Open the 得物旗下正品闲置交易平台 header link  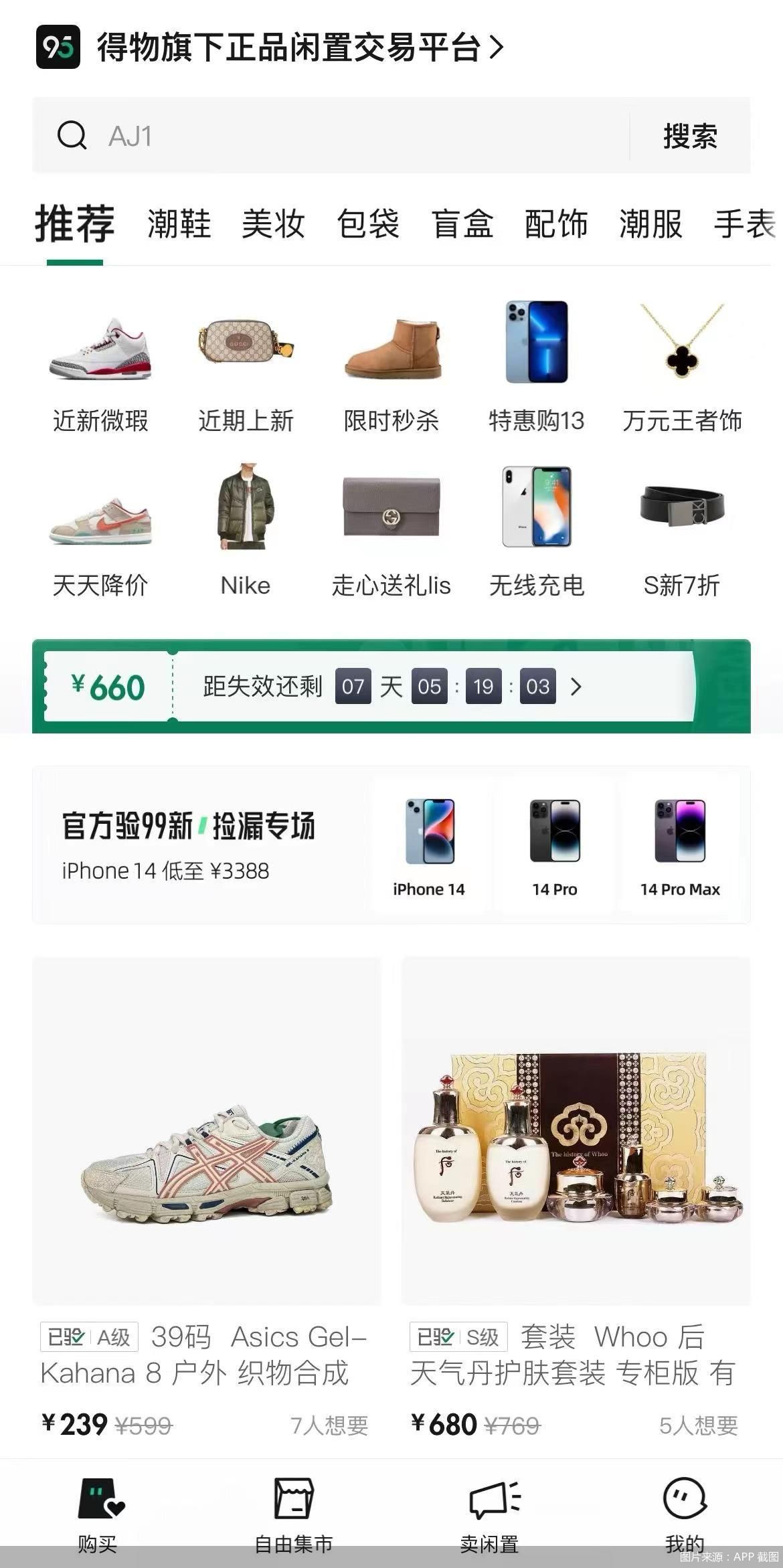pos(288,47)
